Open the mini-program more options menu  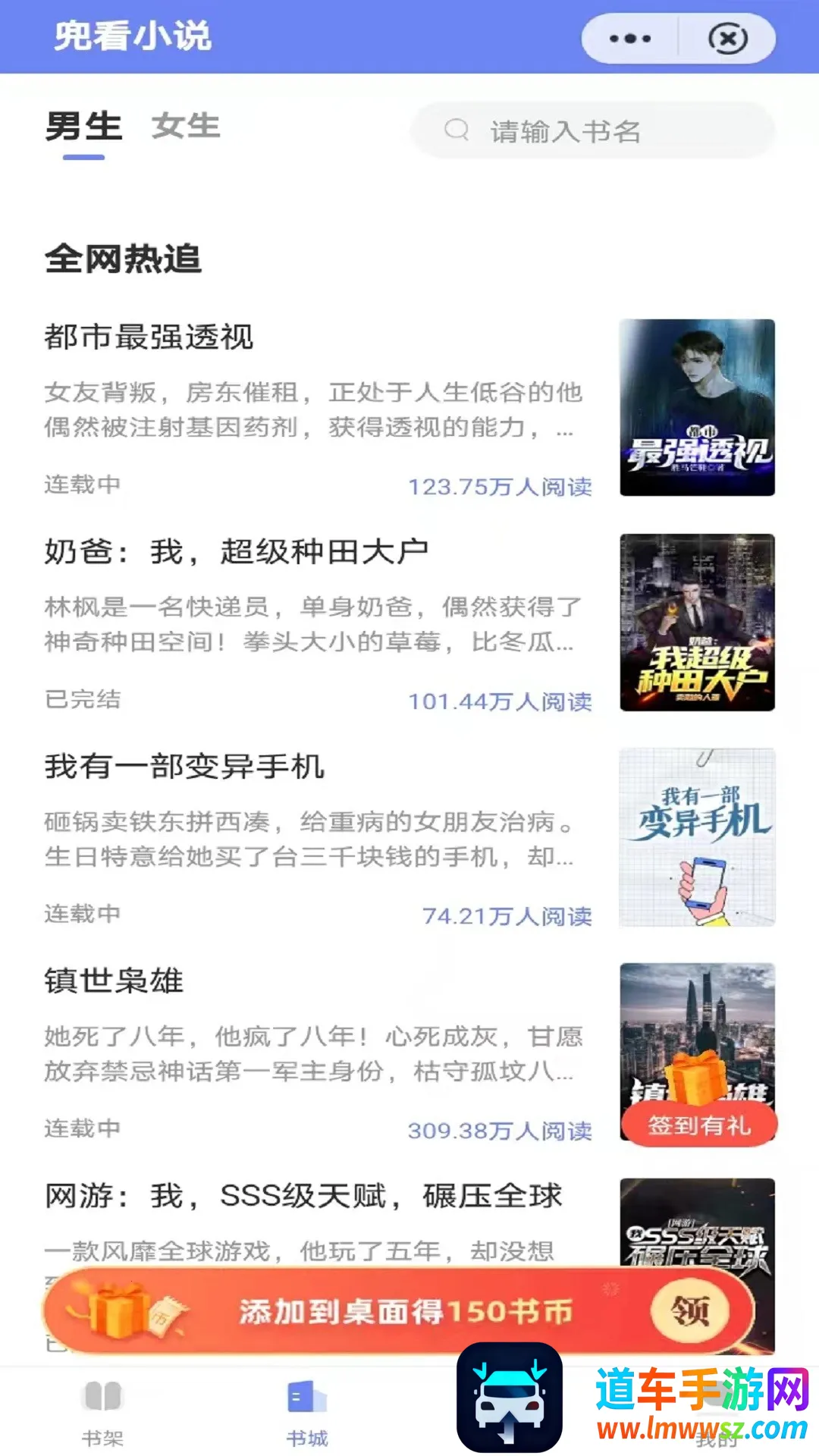(630, 39)
